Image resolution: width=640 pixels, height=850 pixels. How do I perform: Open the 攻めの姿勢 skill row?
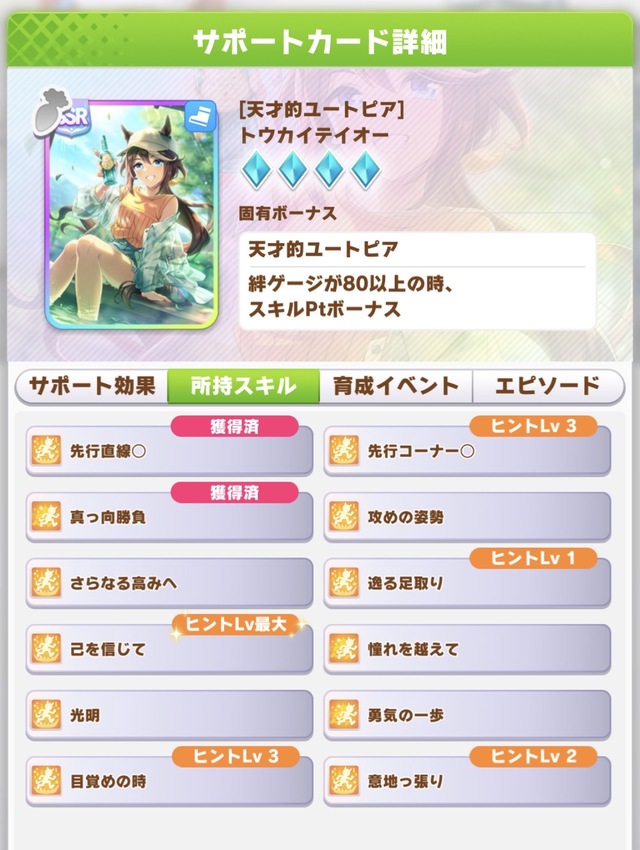coord(468,517)
